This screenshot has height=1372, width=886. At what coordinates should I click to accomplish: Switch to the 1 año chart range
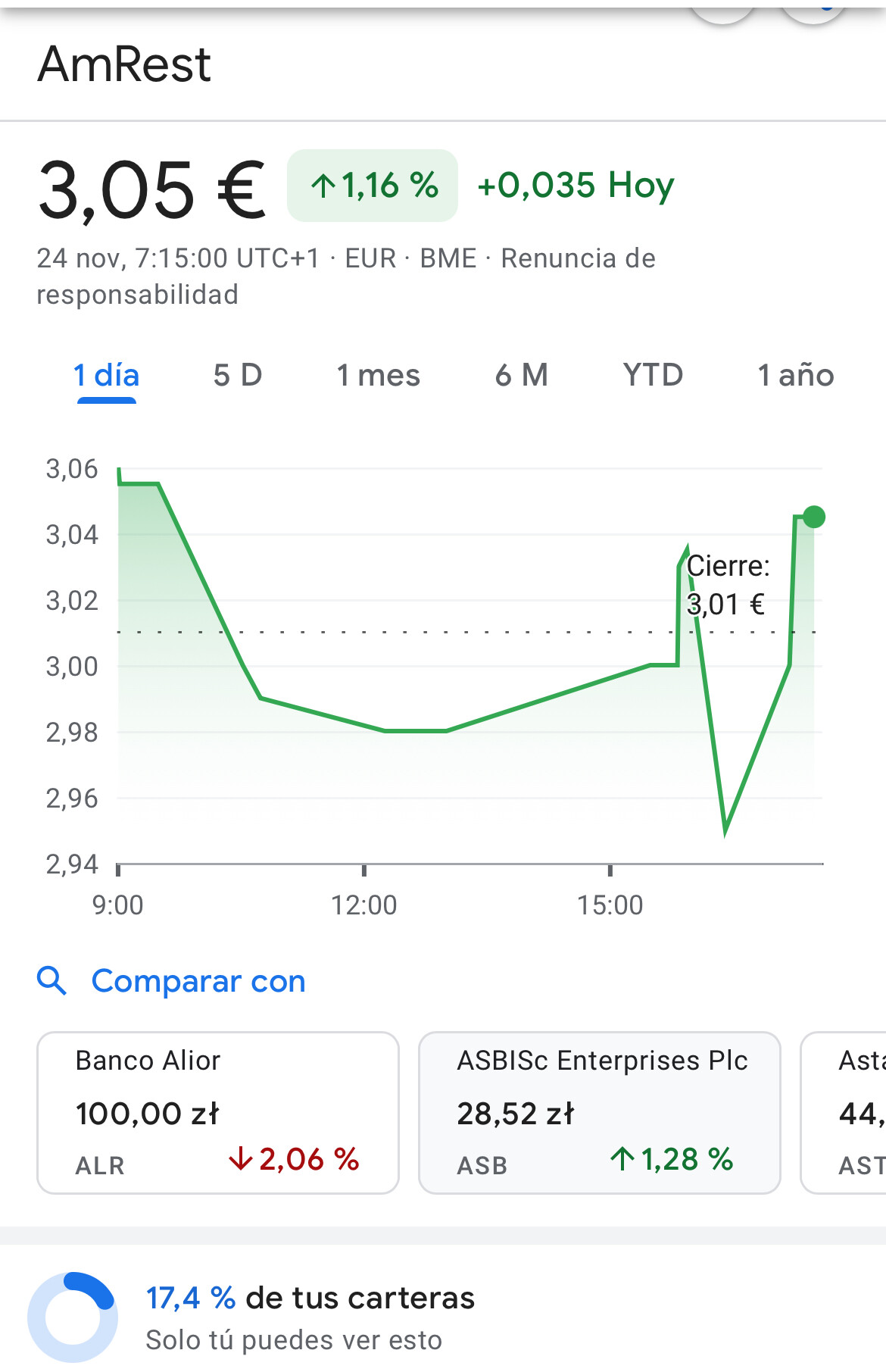point(795,376)
